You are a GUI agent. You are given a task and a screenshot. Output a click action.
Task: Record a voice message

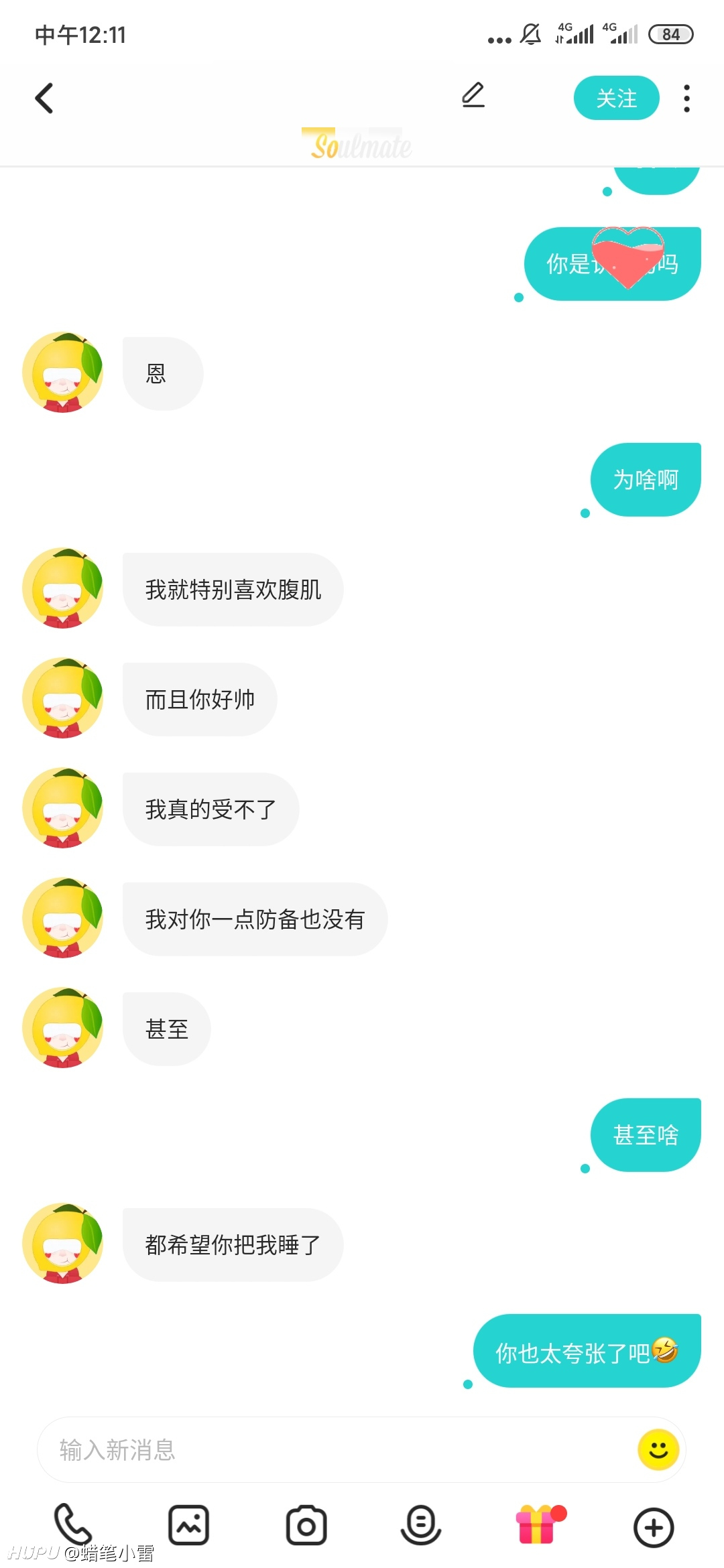(x=421, y=1525)
